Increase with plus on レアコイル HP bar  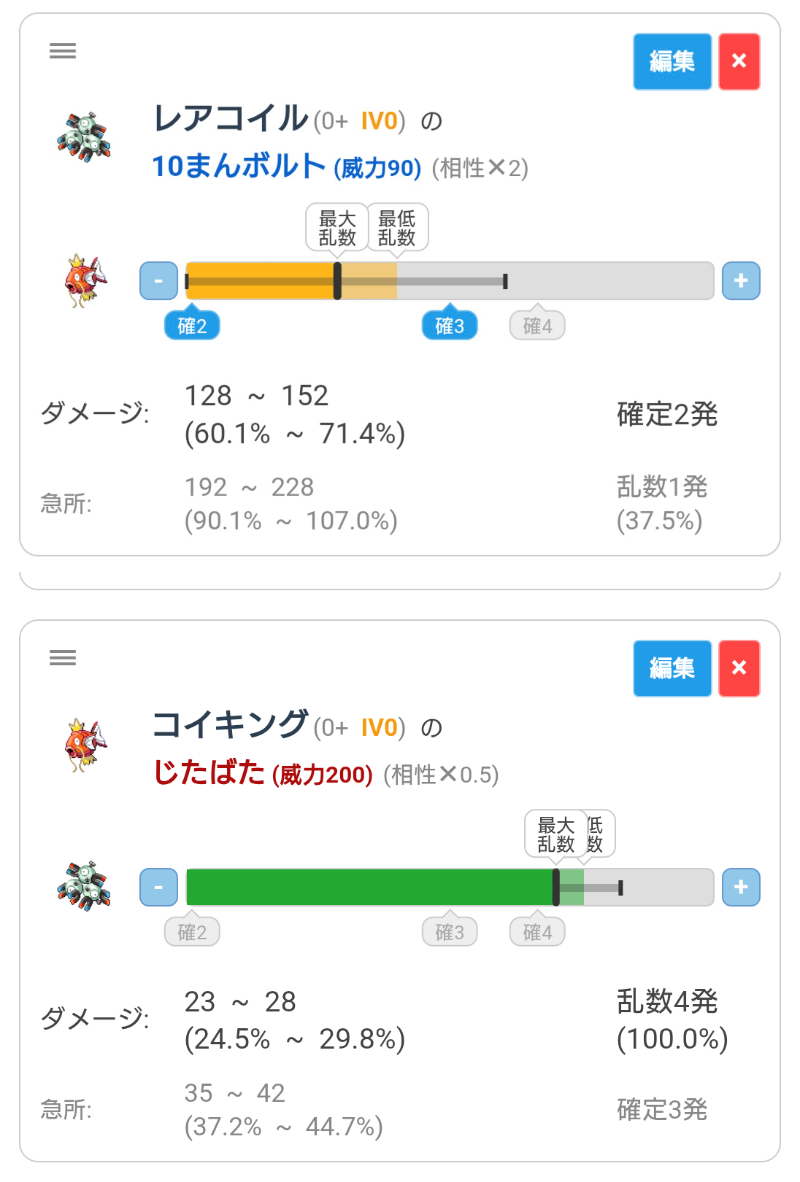pos(741,887)
